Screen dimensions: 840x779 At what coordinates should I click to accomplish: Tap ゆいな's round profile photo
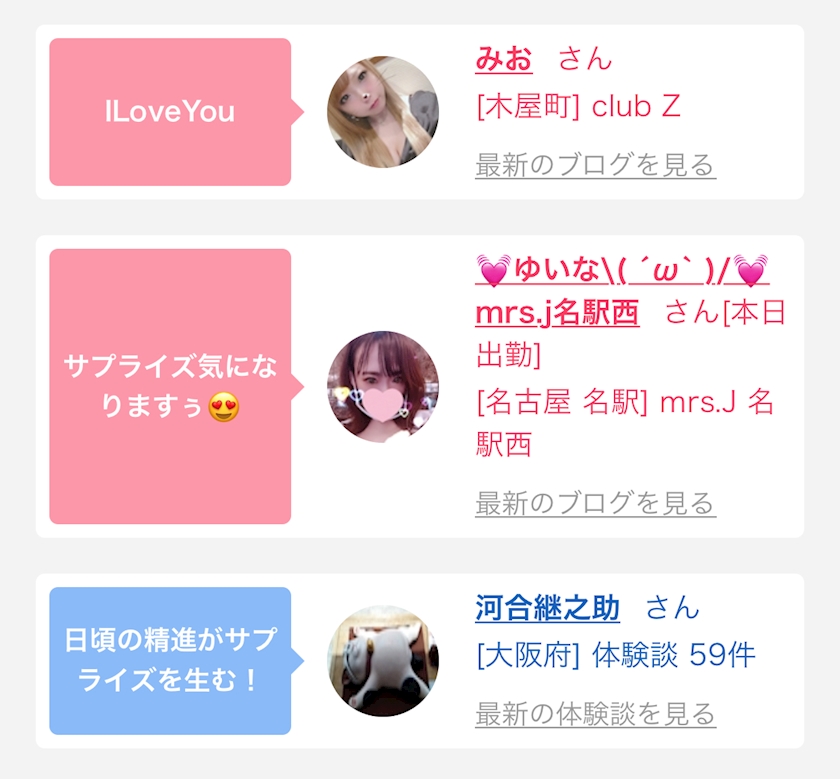click(383, 386)
